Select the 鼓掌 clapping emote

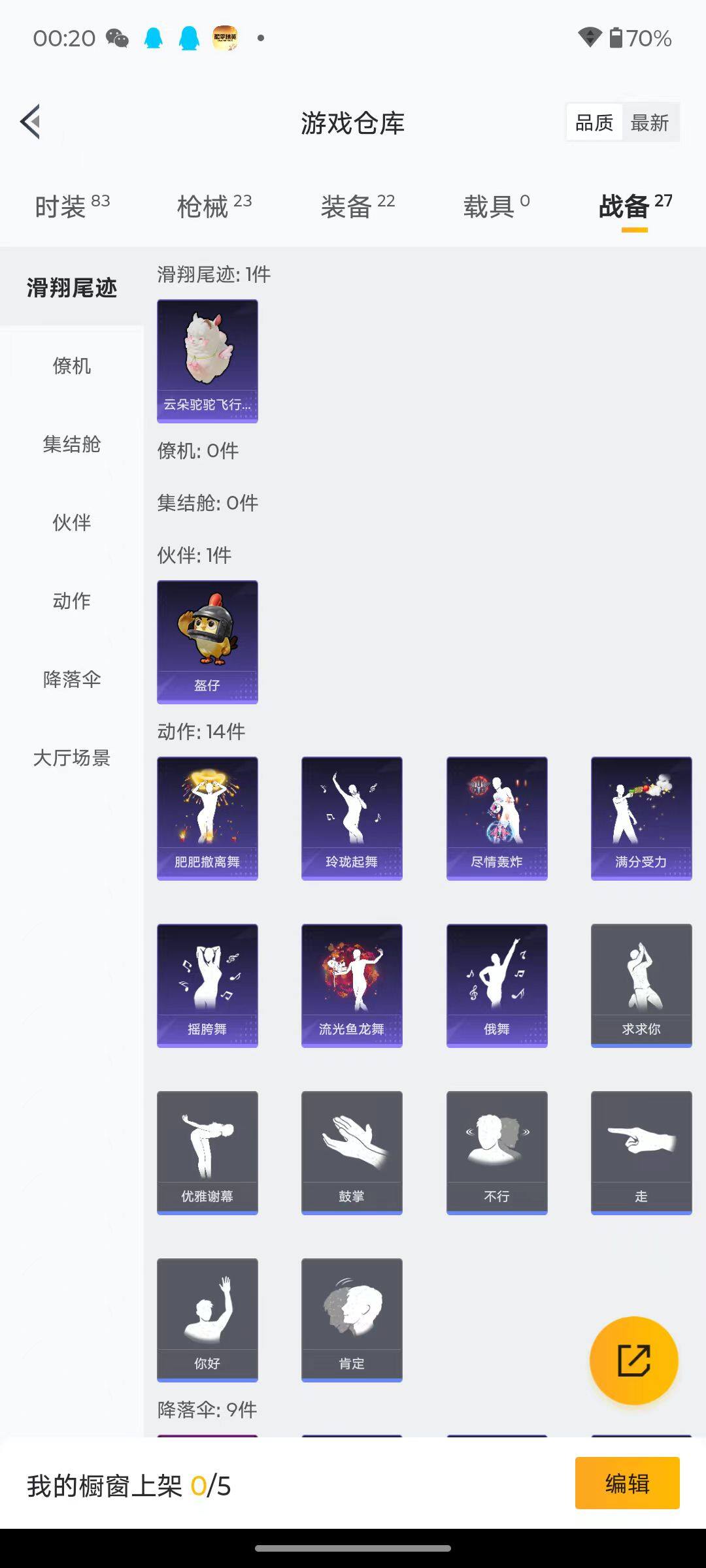click(352, 1152)
